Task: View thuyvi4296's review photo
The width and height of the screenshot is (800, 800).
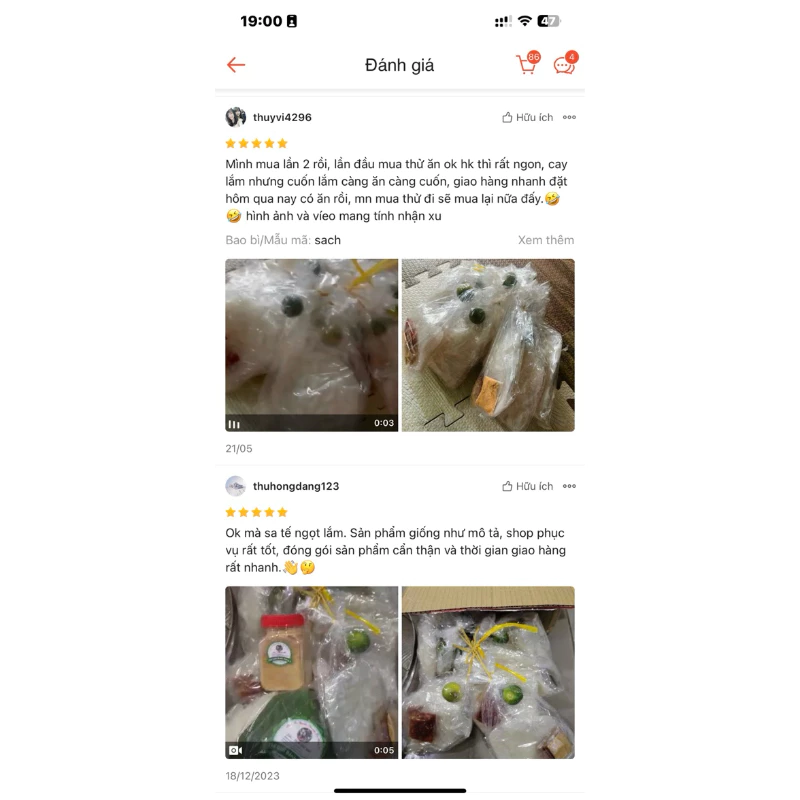Action: [488, 345]
